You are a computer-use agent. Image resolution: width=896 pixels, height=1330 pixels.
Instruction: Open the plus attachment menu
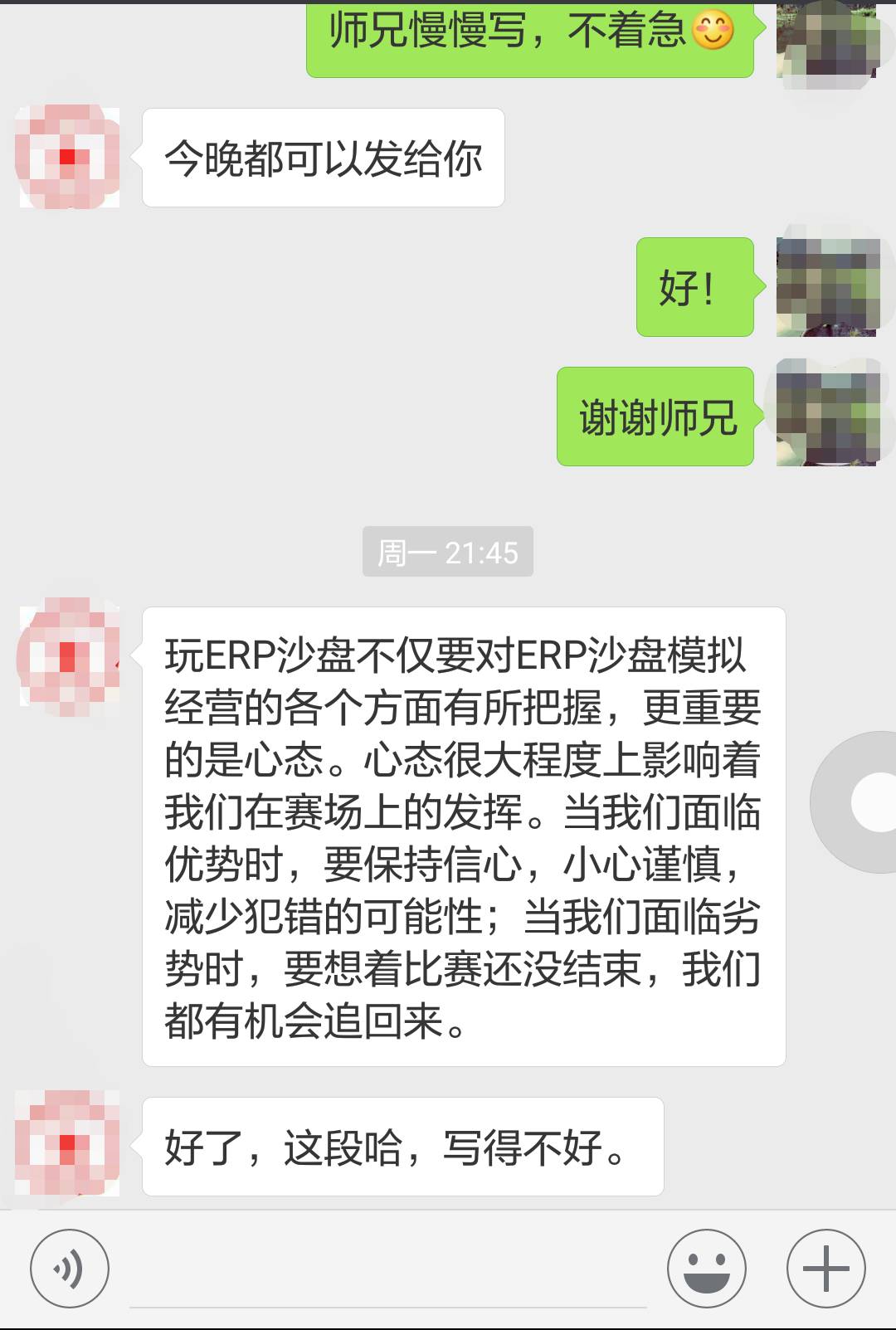click(x=825, y=1268)
